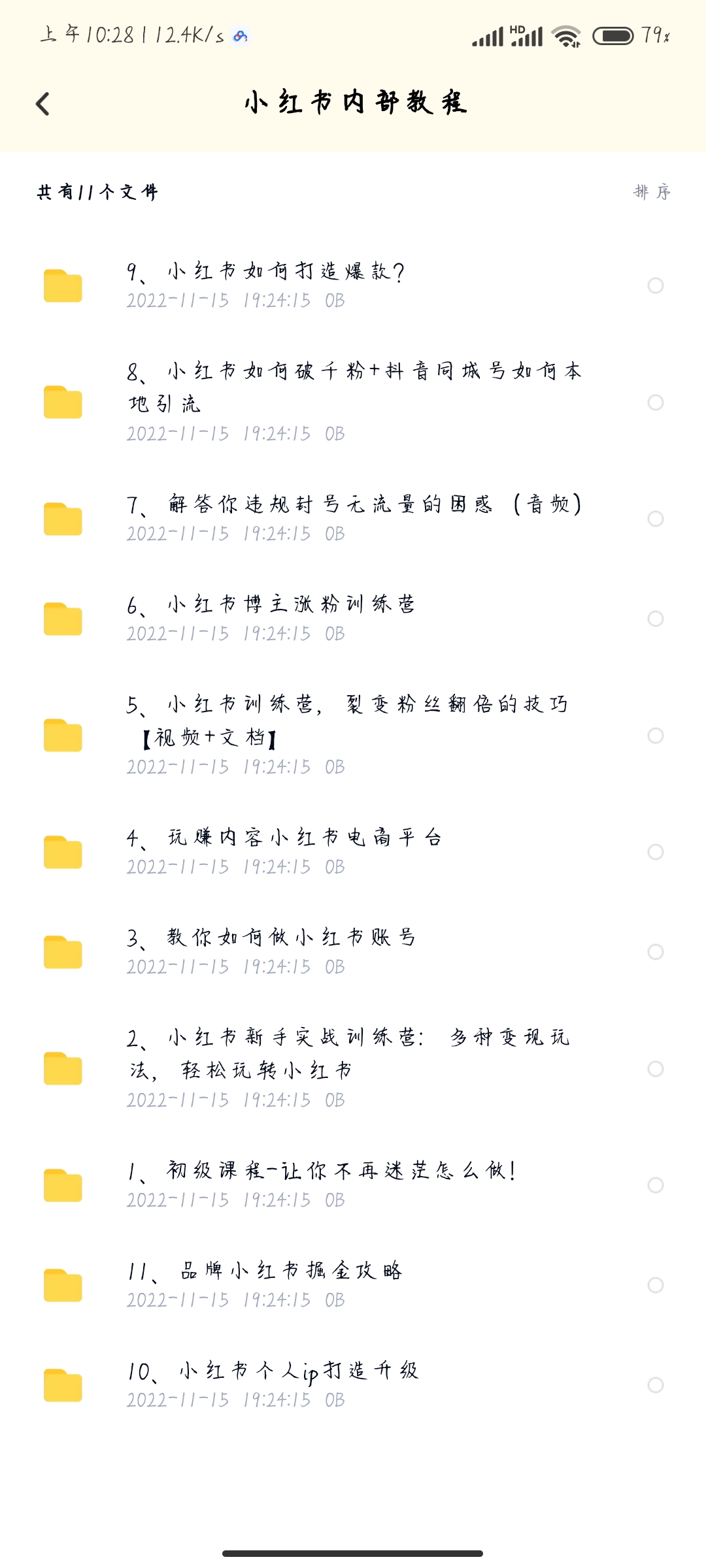This screenshot has height=1568, width=706.
Task: Open folder 10、小红书个人ip打造升级
Action: click(353, 1385)
